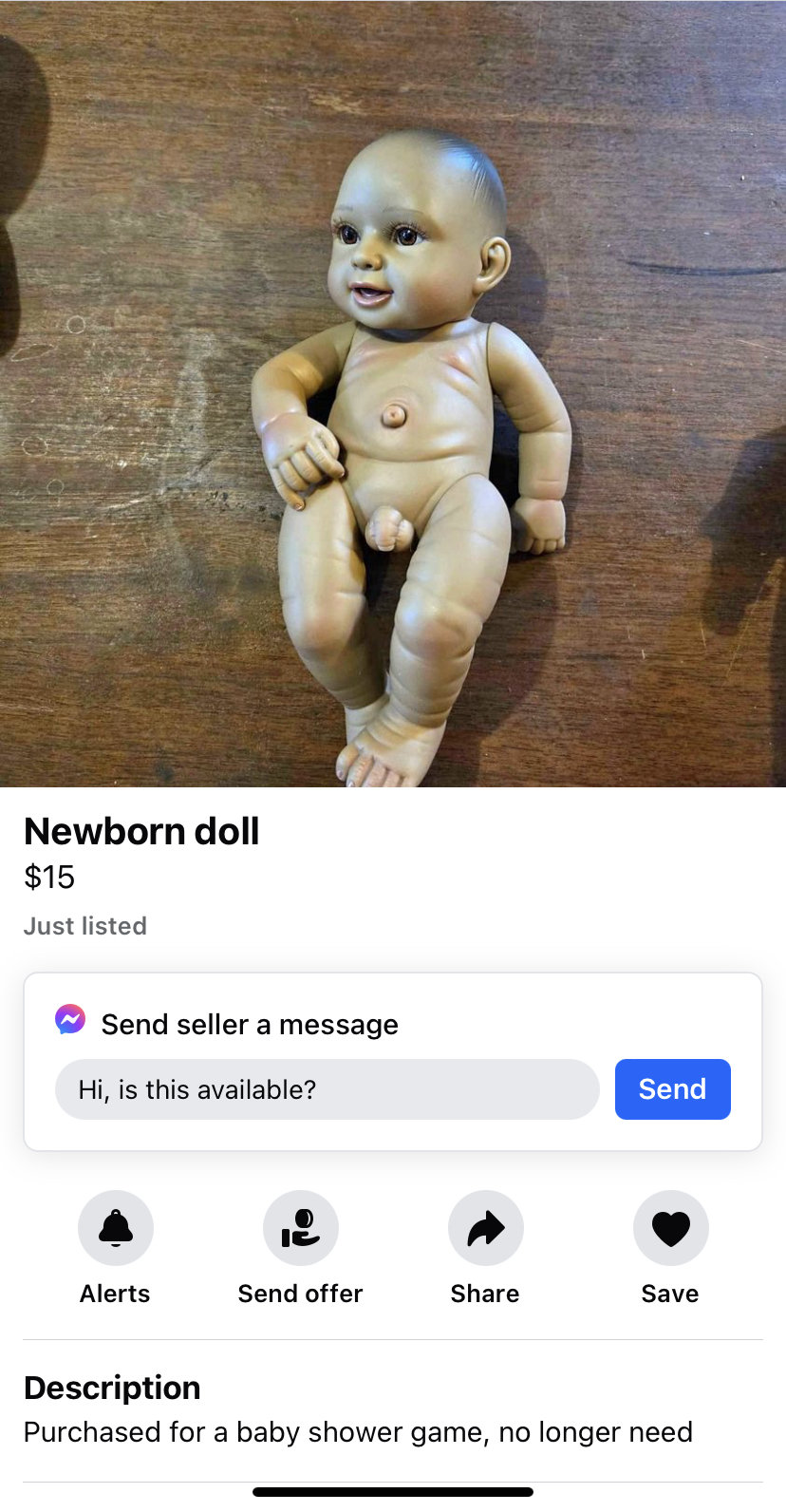Edit the 'Hi, is this available?' message field
The height and width of the screenshot is (1512, 786).
click(x=327, y=1089)
